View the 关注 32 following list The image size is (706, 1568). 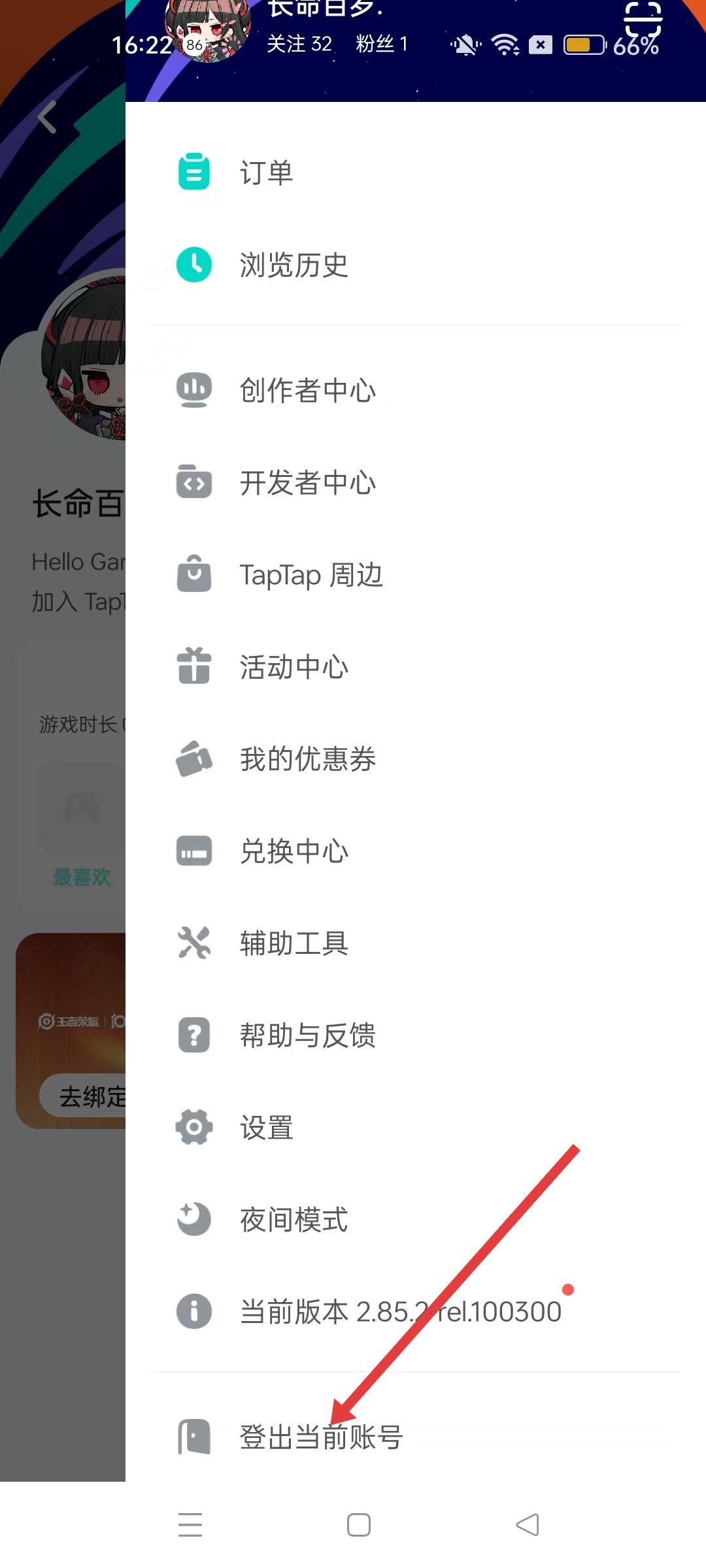pos(299,44)
